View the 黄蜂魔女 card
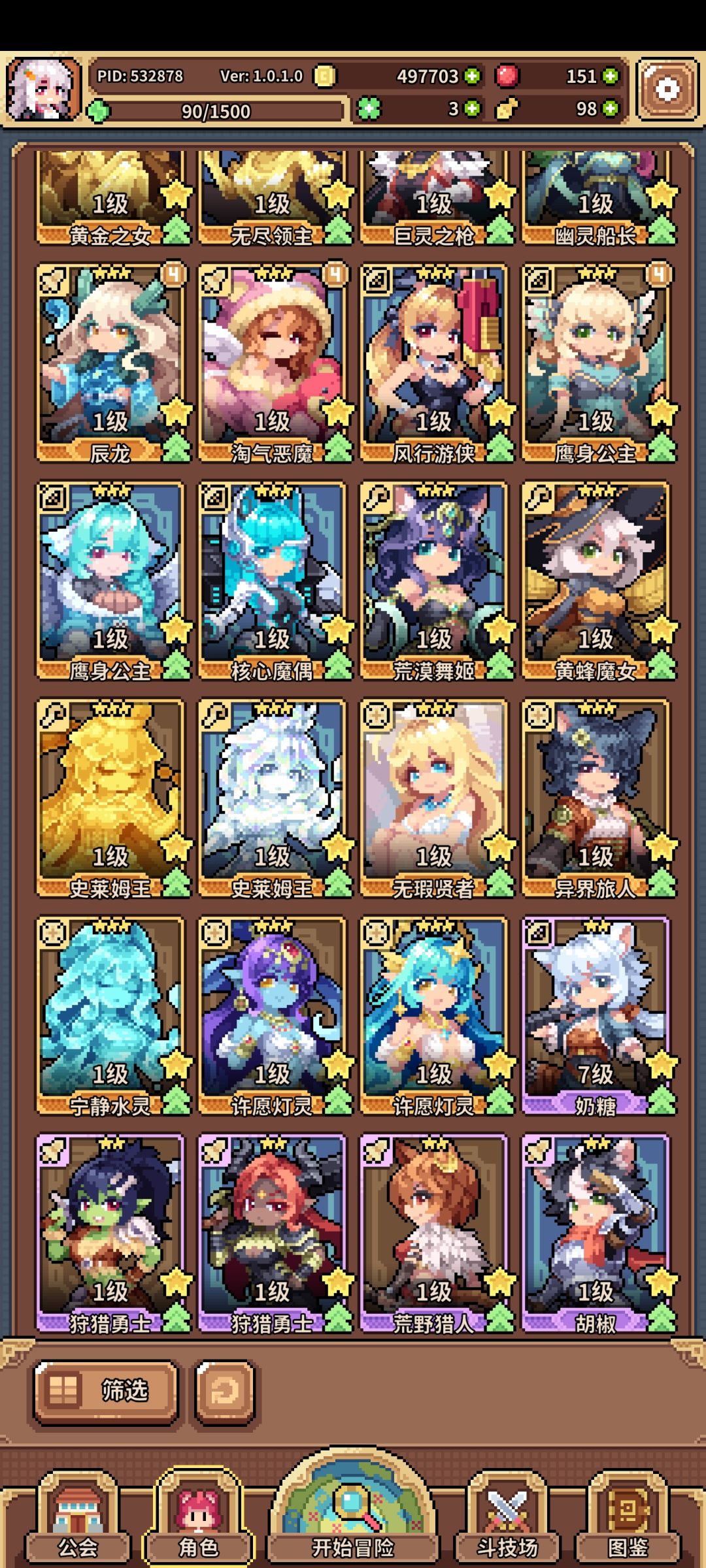706x1568 pixels. pos(596,580)
